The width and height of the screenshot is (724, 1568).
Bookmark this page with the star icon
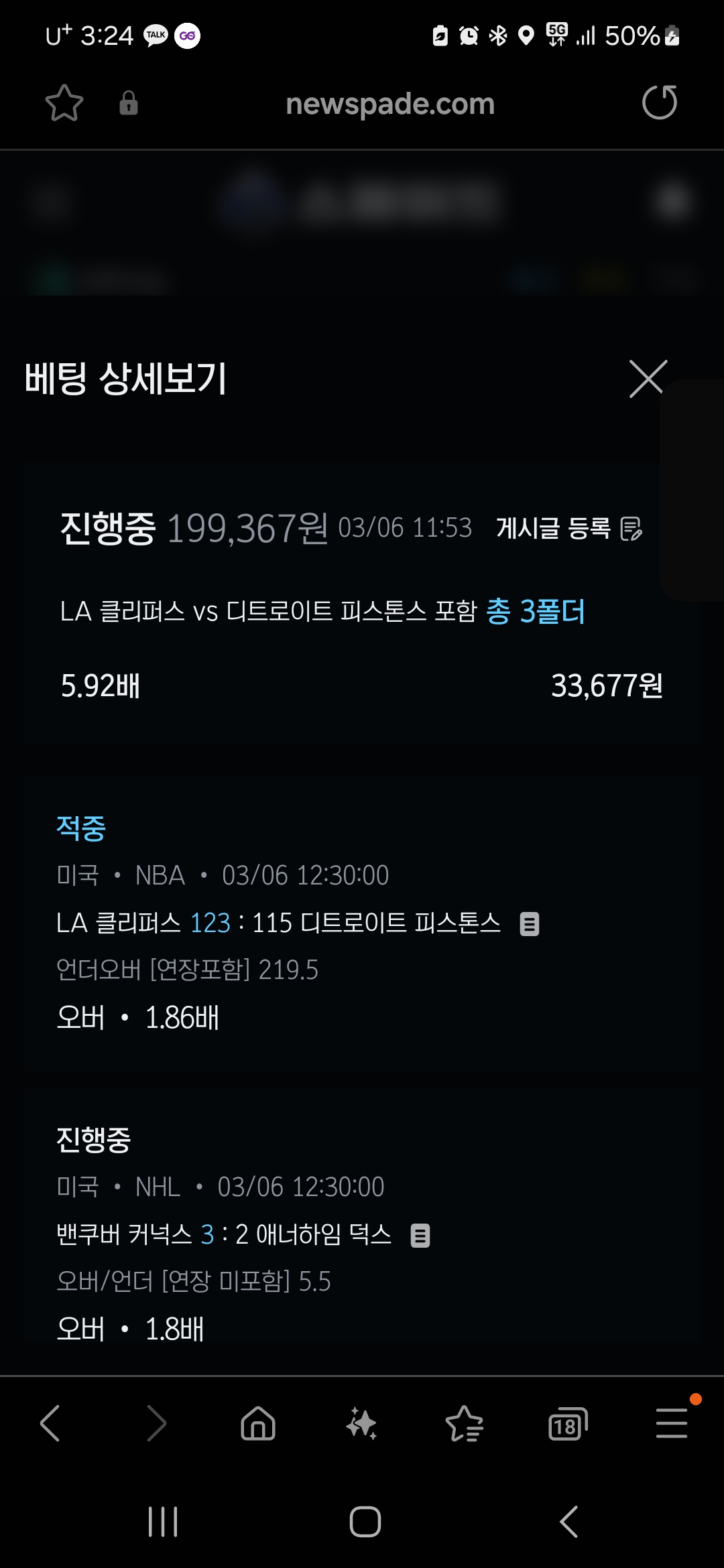(x=64, y=103)
